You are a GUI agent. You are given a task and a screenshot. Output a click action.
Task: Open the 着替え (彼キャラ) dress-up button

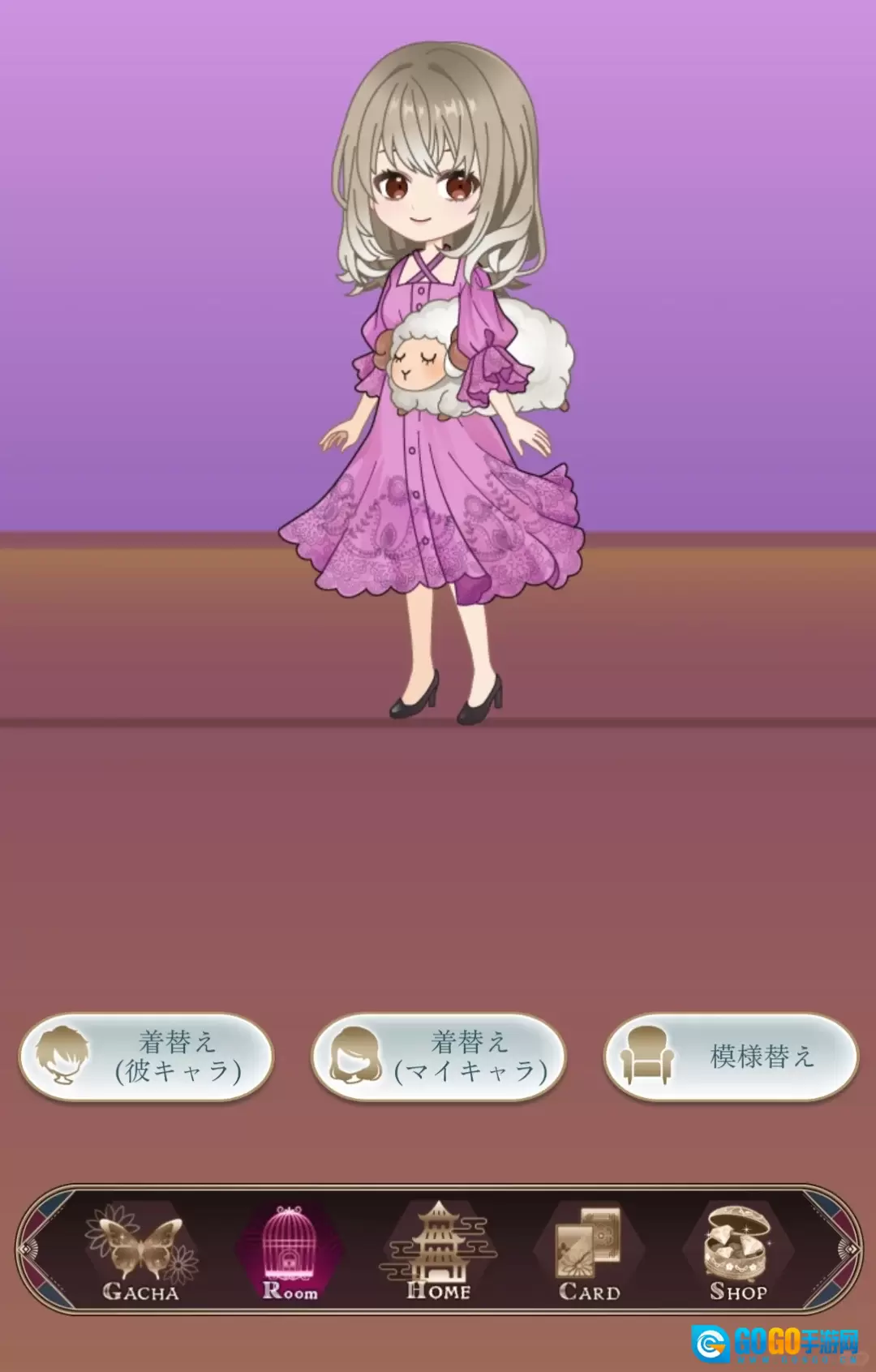[146, 1057]
